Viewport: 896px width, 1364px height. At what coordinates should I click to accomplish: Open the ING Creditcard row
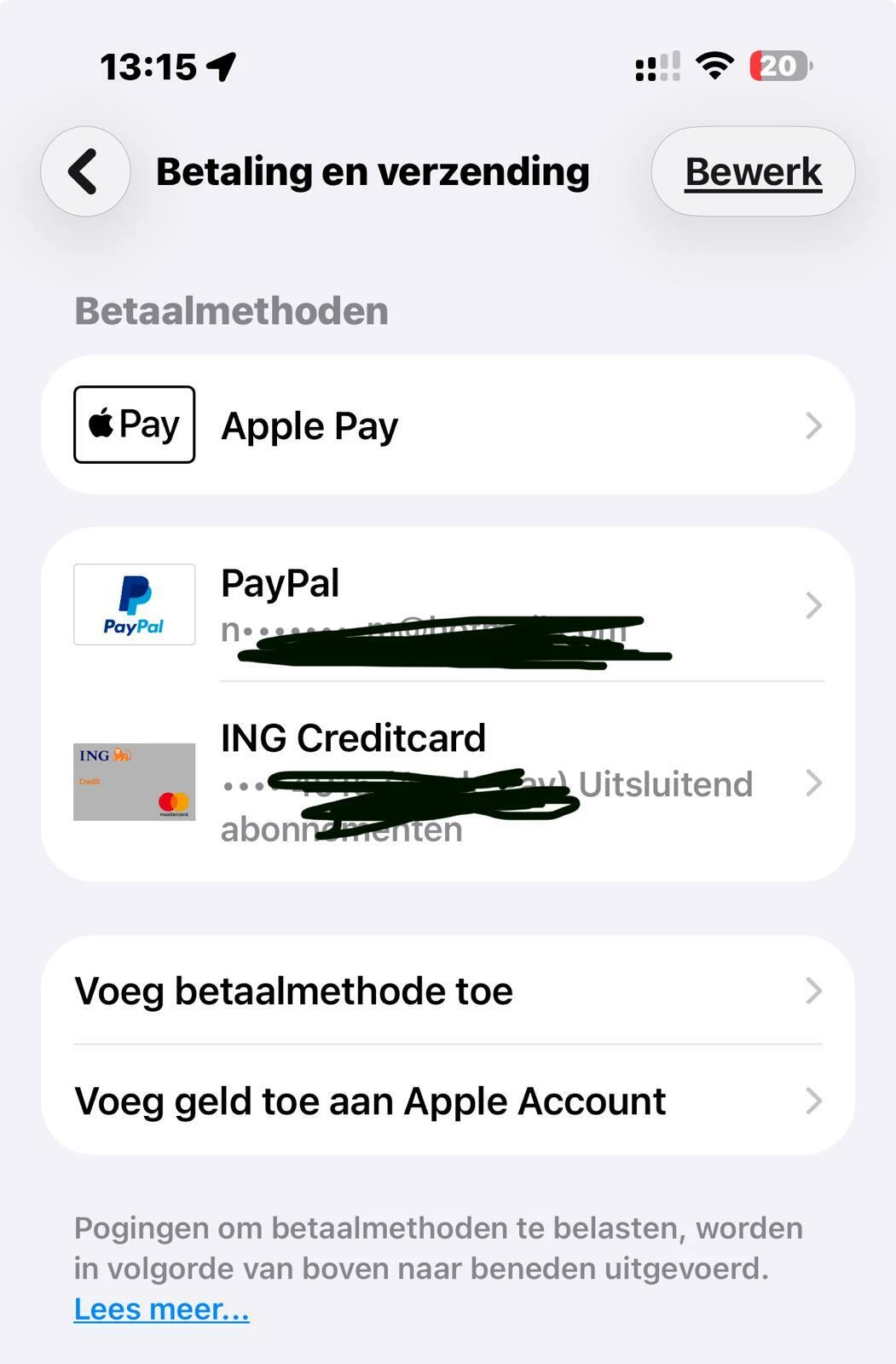click(x=448, y=782)
